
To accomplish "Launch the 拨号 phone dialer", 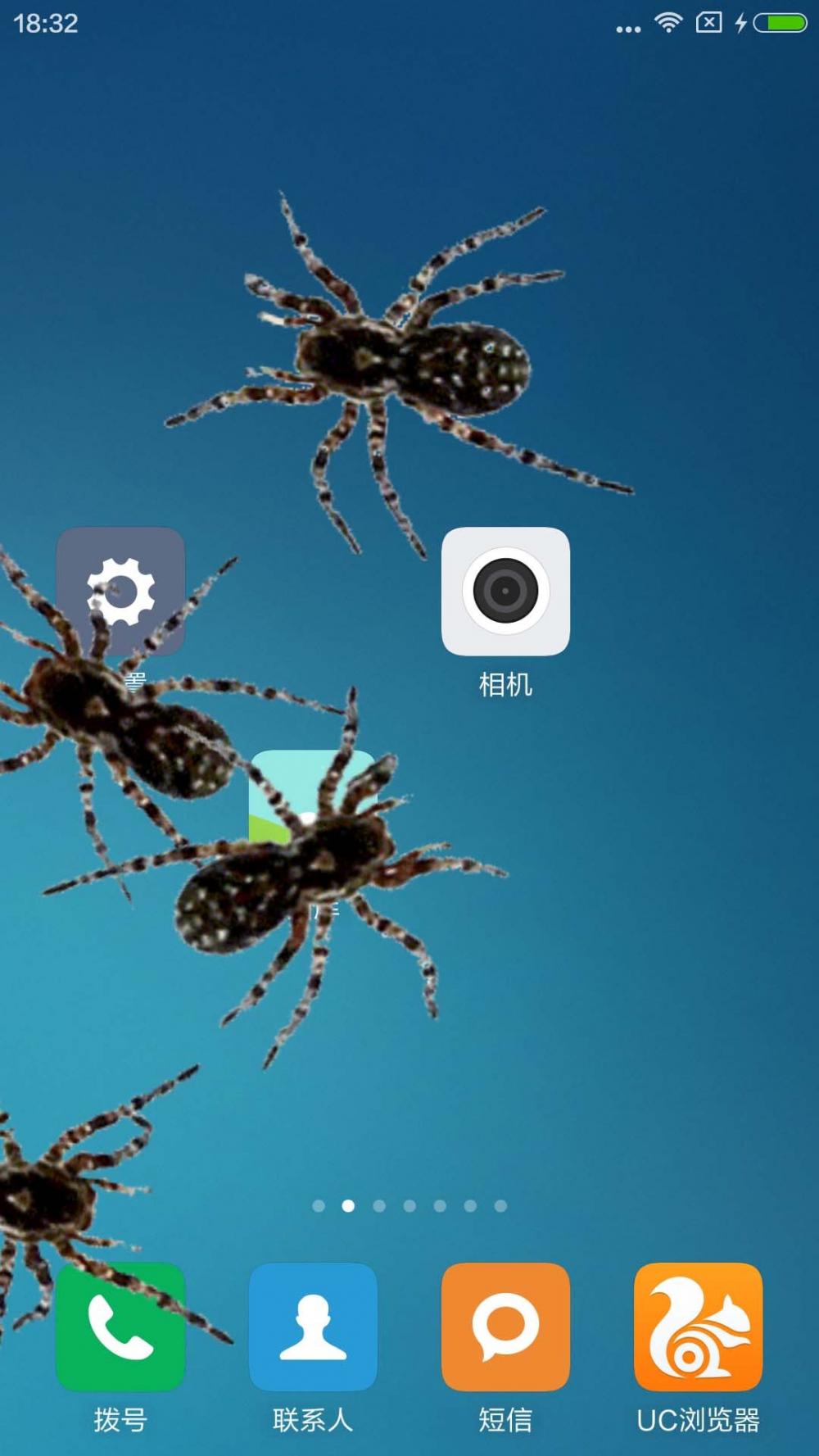I will (x=120, y=1327).
